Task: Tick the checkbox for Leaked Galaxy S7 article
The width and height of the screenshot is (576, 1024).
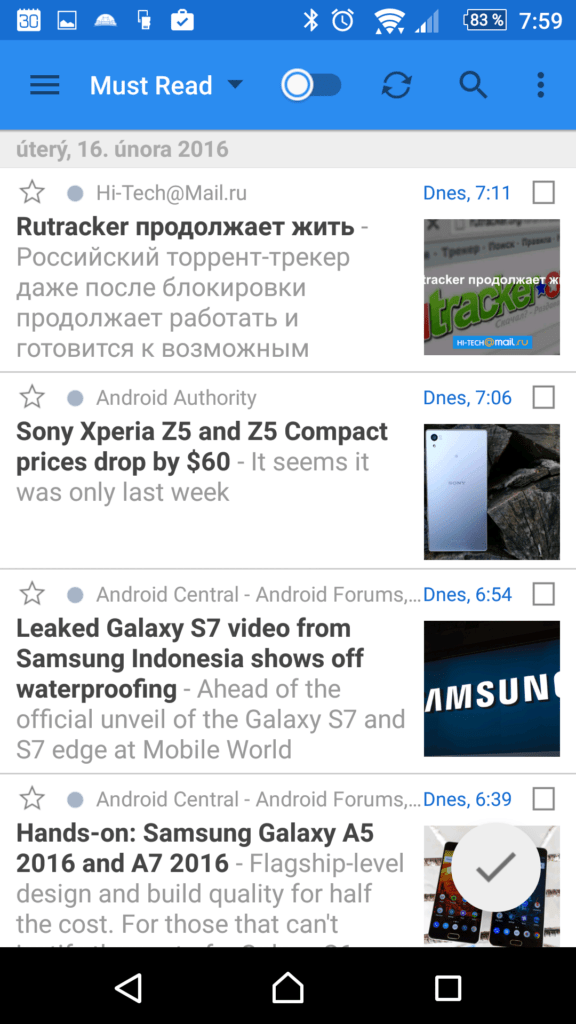Action: coord(544,594)
